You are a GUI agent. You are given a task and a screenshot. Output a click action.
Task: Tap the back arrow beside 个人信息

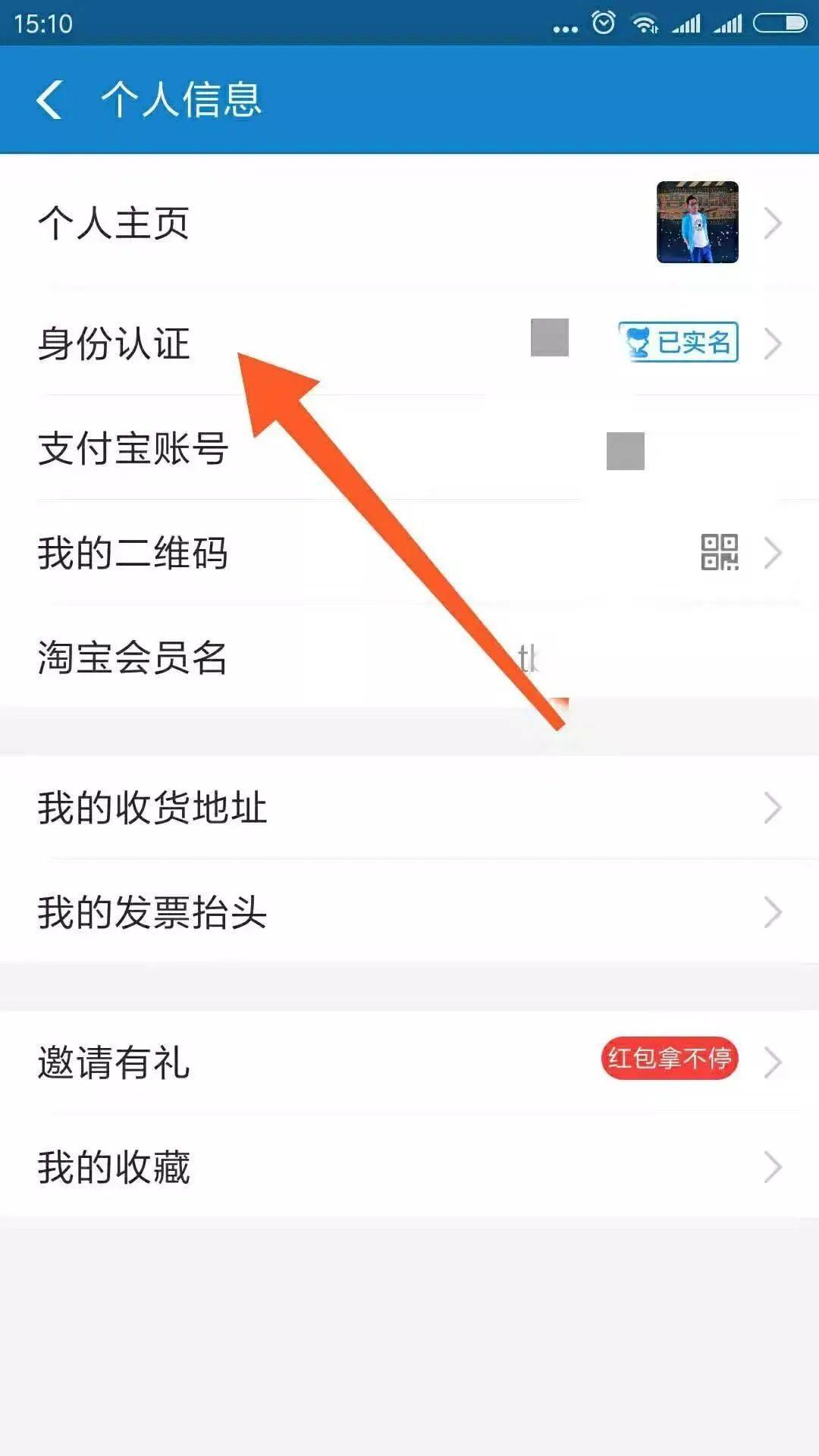[49, 100]
